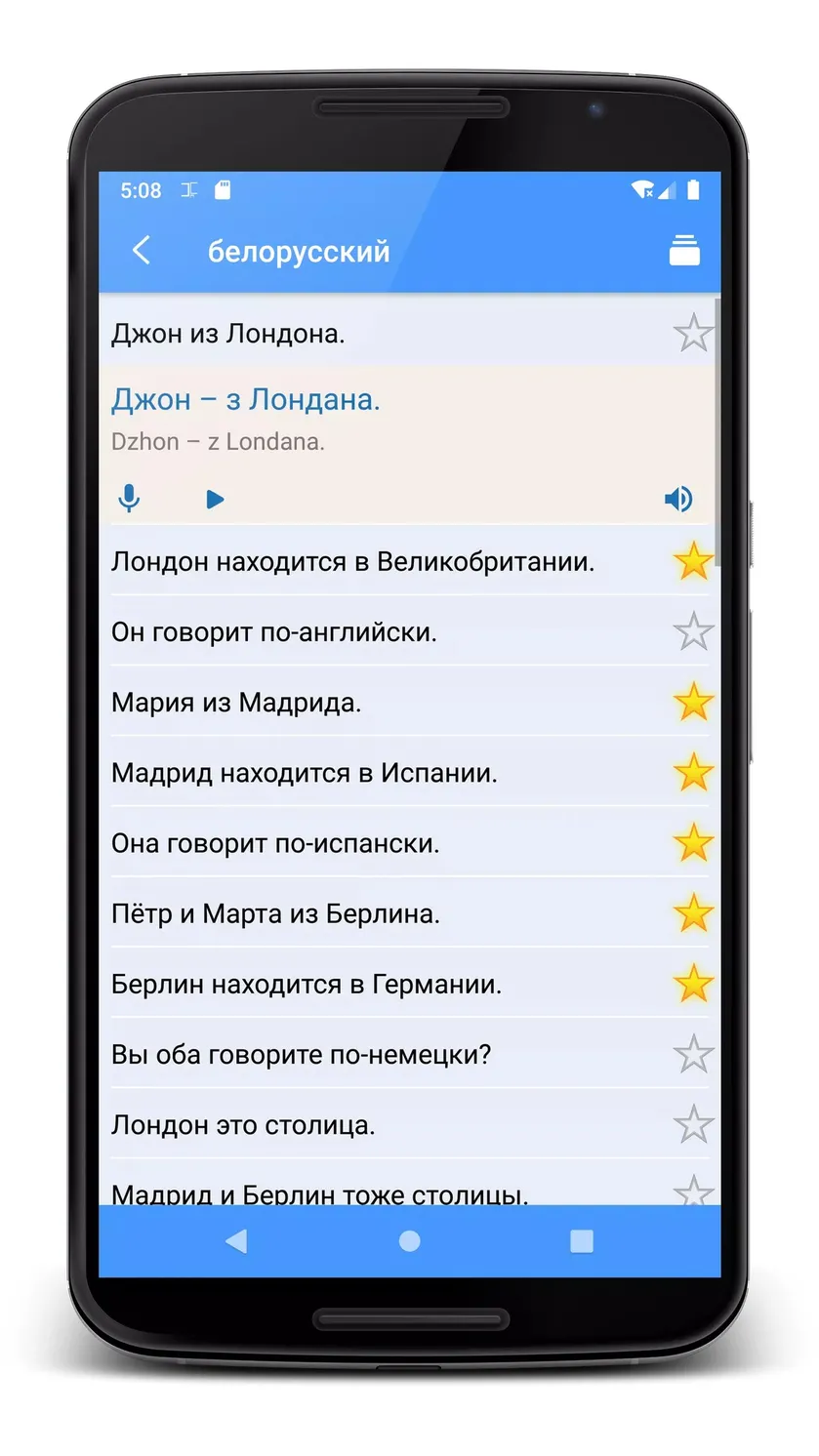Viewport: 819px width, 1456px height.
Task: Open the flashcards stack icon
Action: (x=684, y=251)
